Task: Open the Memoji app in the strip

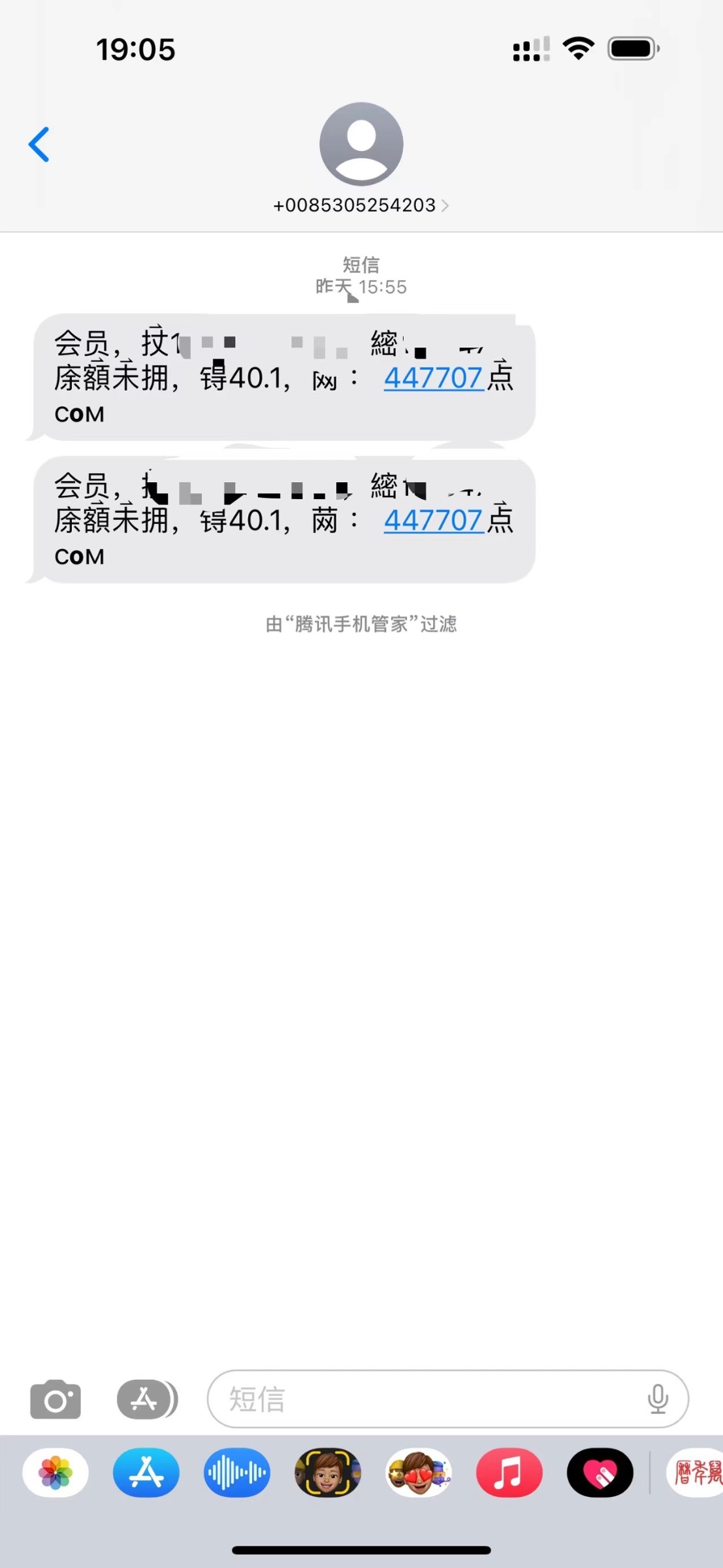Action: 328,1473
